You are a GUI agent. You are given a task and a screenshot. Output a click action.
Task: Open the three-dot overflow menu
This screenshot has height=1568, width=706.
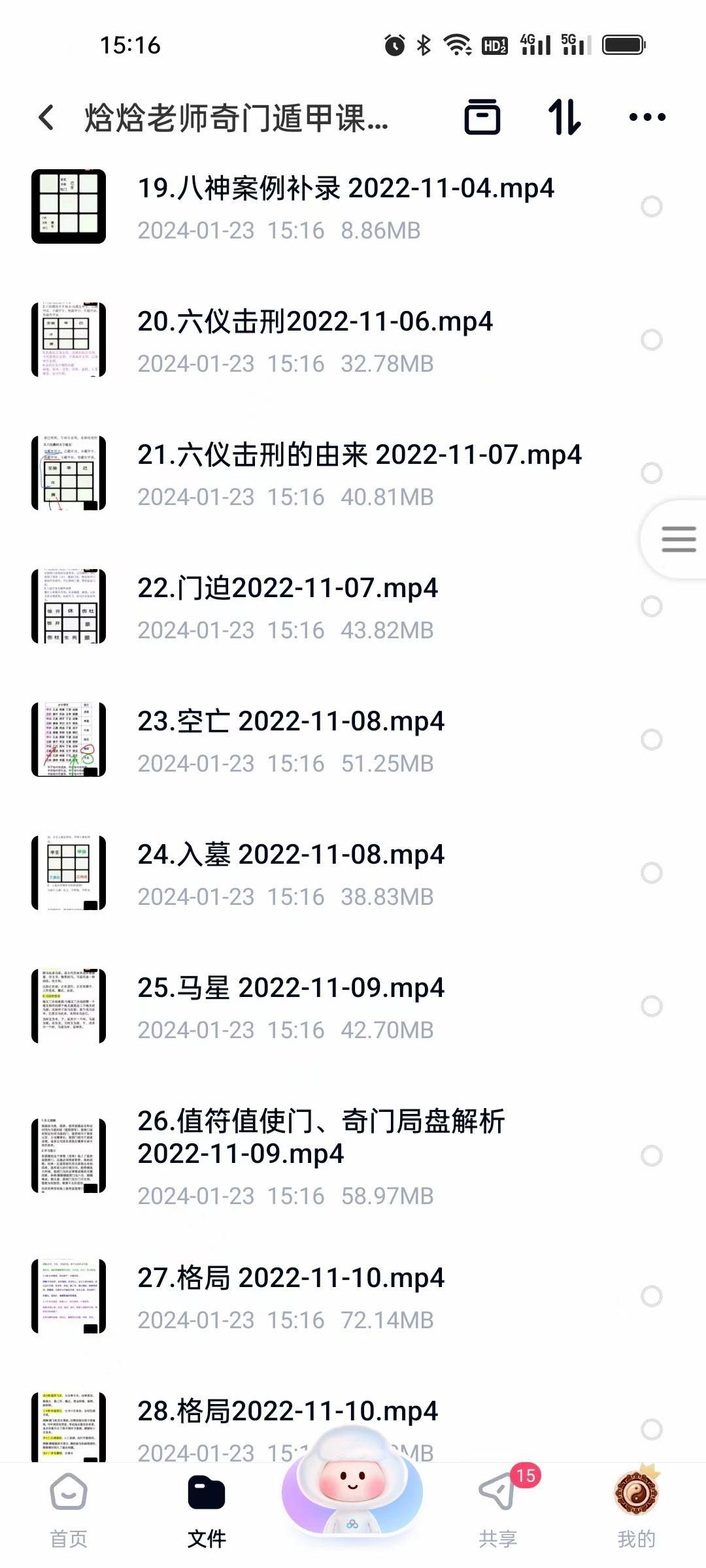(x=647, y=118)
